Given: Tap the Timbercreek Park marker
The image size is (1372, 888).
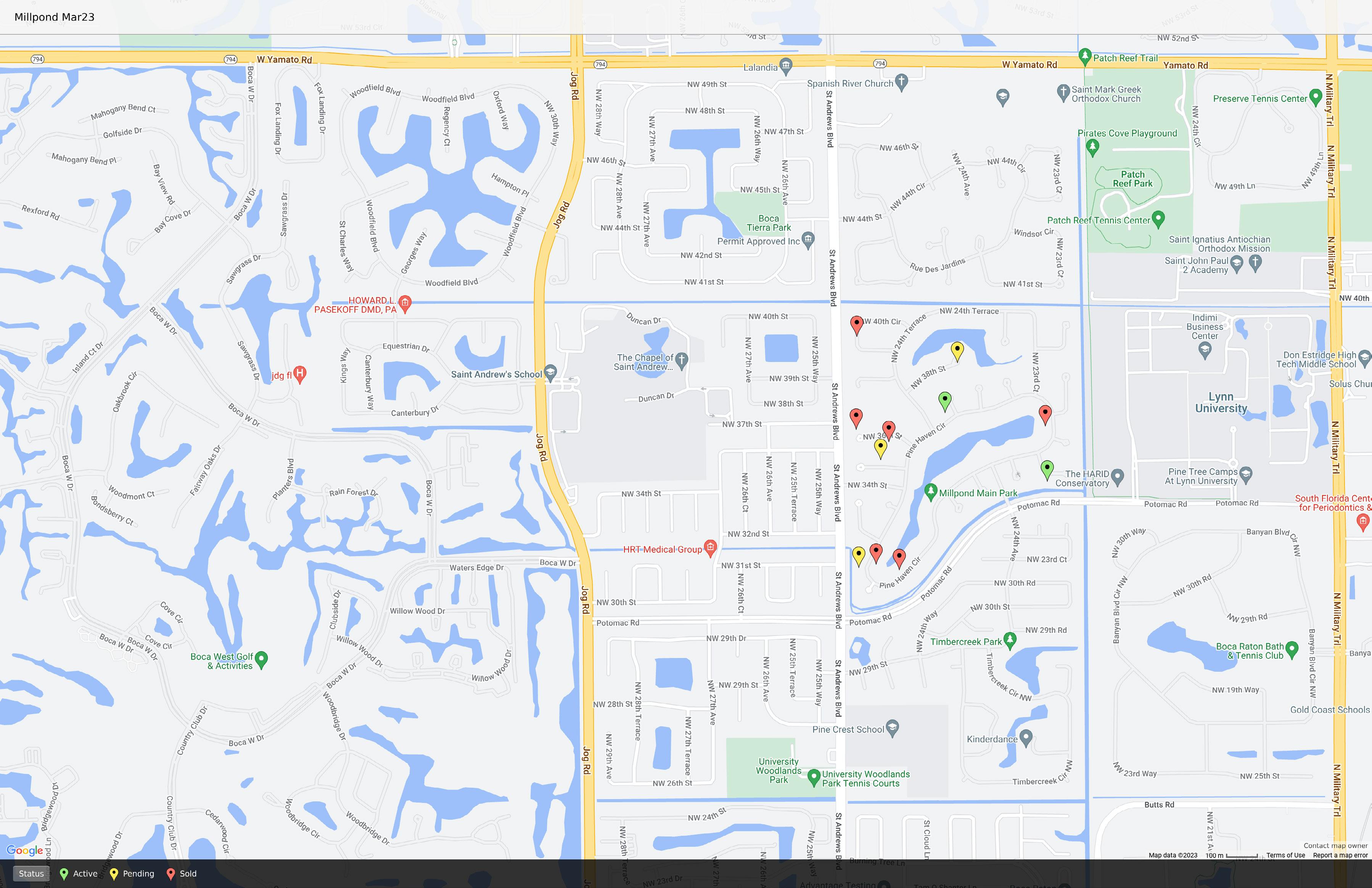Looking at the screenshot, I should (x=1010, y=640).
